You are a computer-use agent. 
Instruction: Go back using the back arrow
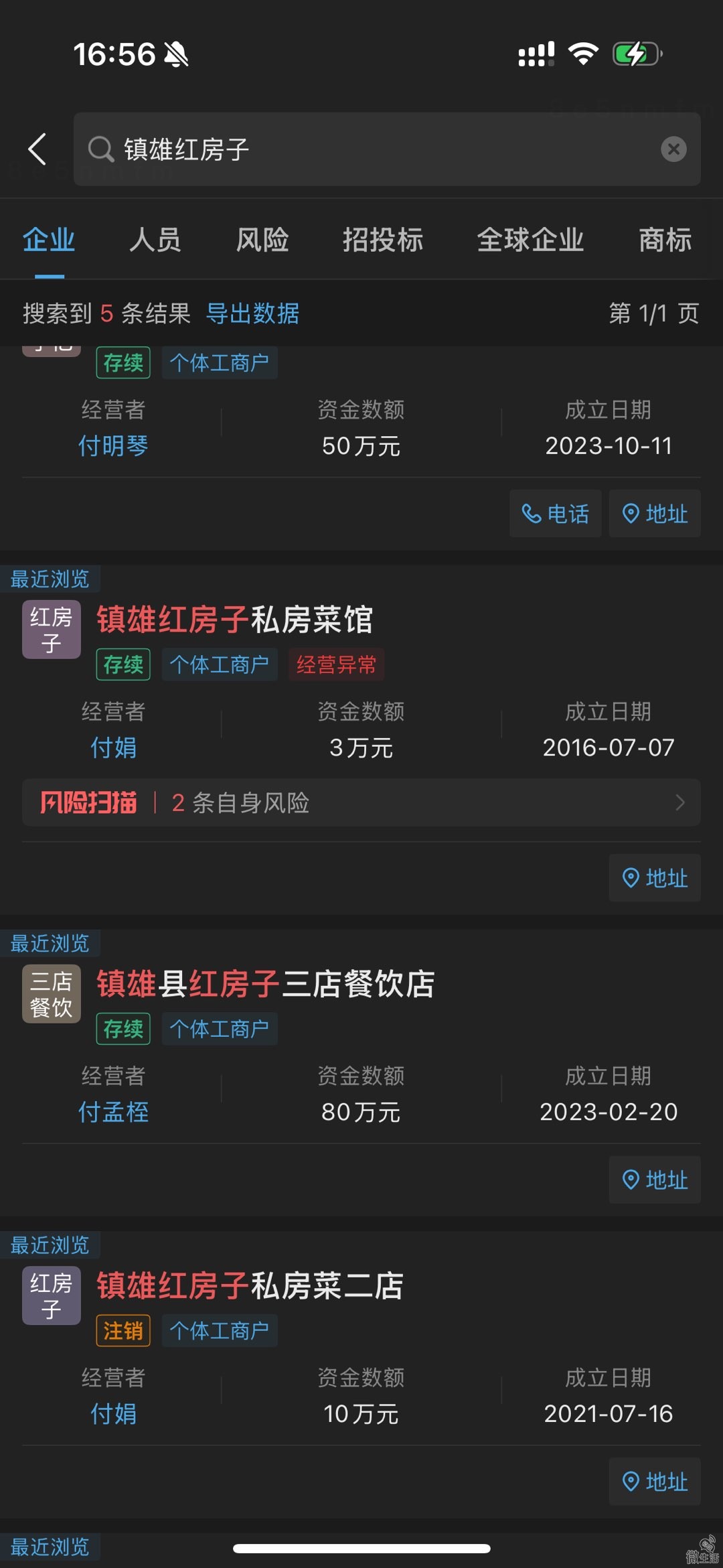(37, 149)
